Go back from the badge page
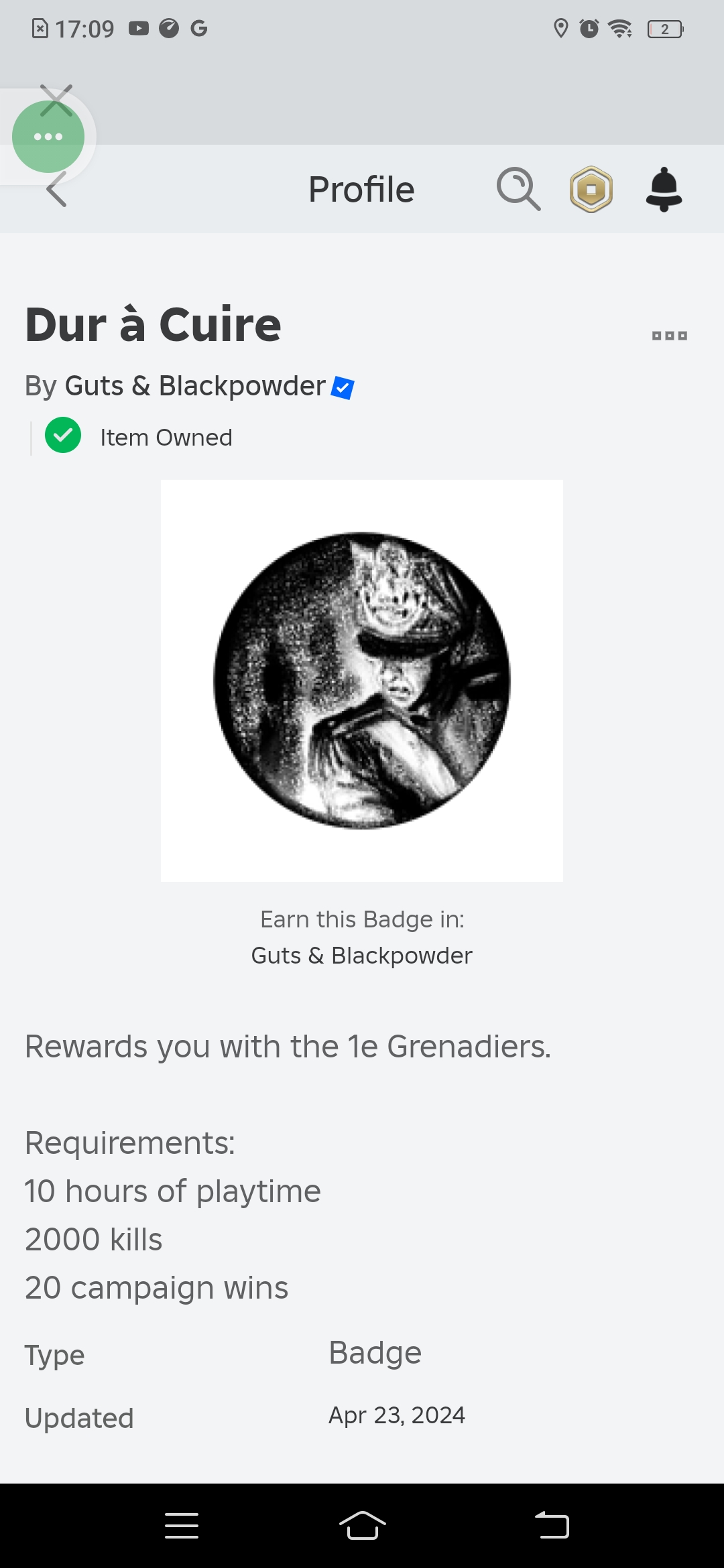 [57, 191]
